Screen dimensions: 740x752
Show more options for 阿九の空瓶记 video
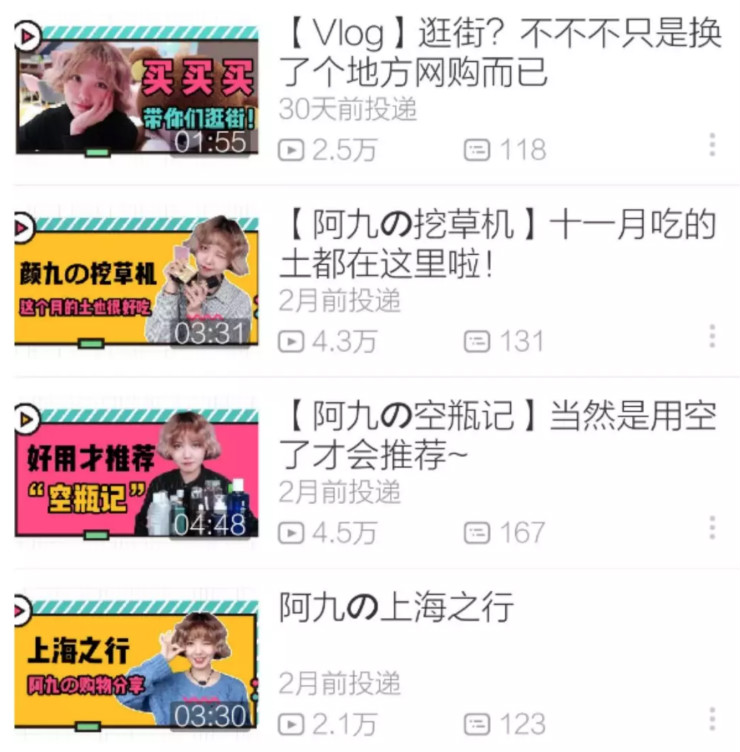pos(712,528)
